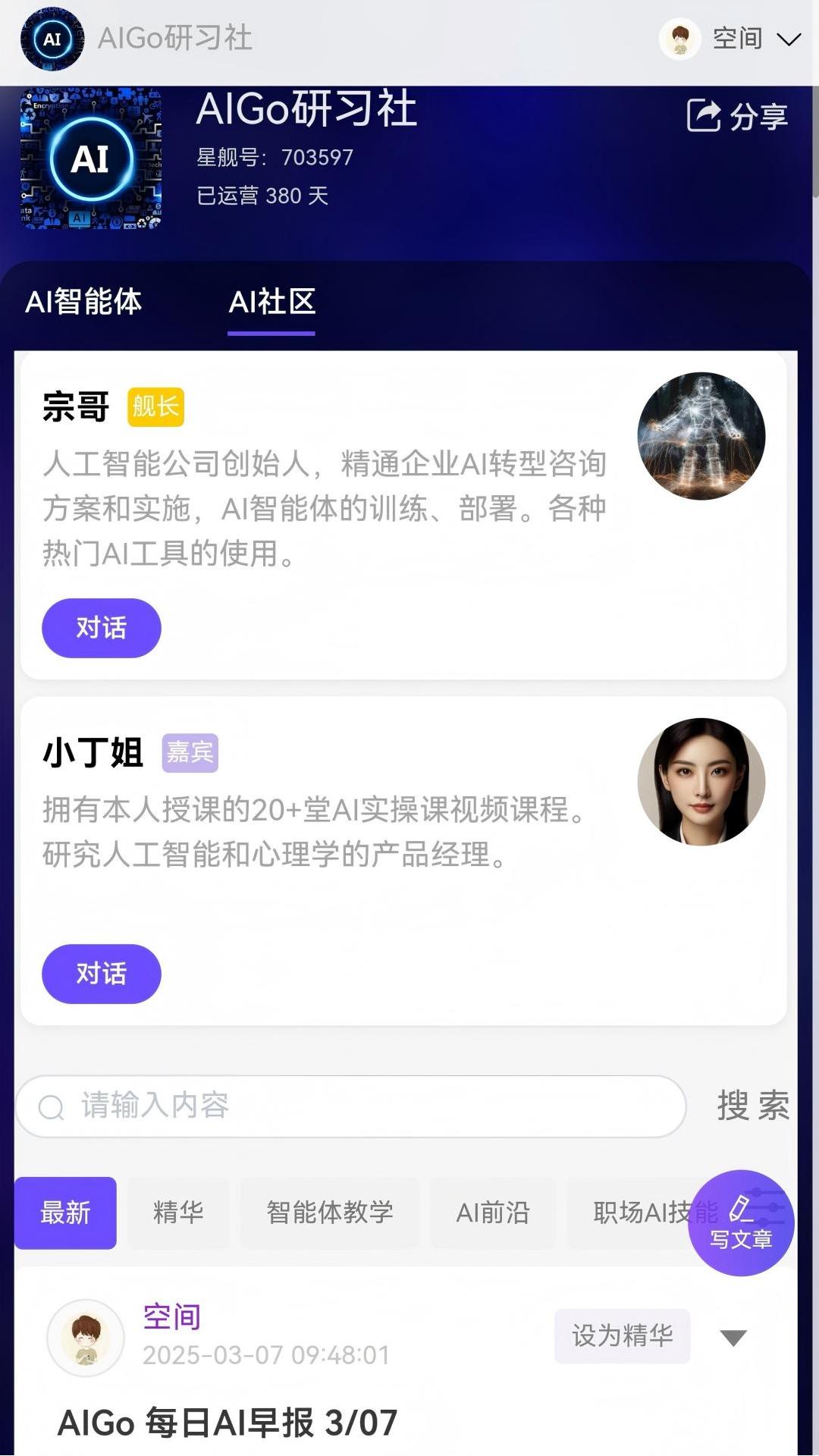819x1456 pixels.
Task: Expand the 空间 dropdown at top right
Action: point(789,39)
